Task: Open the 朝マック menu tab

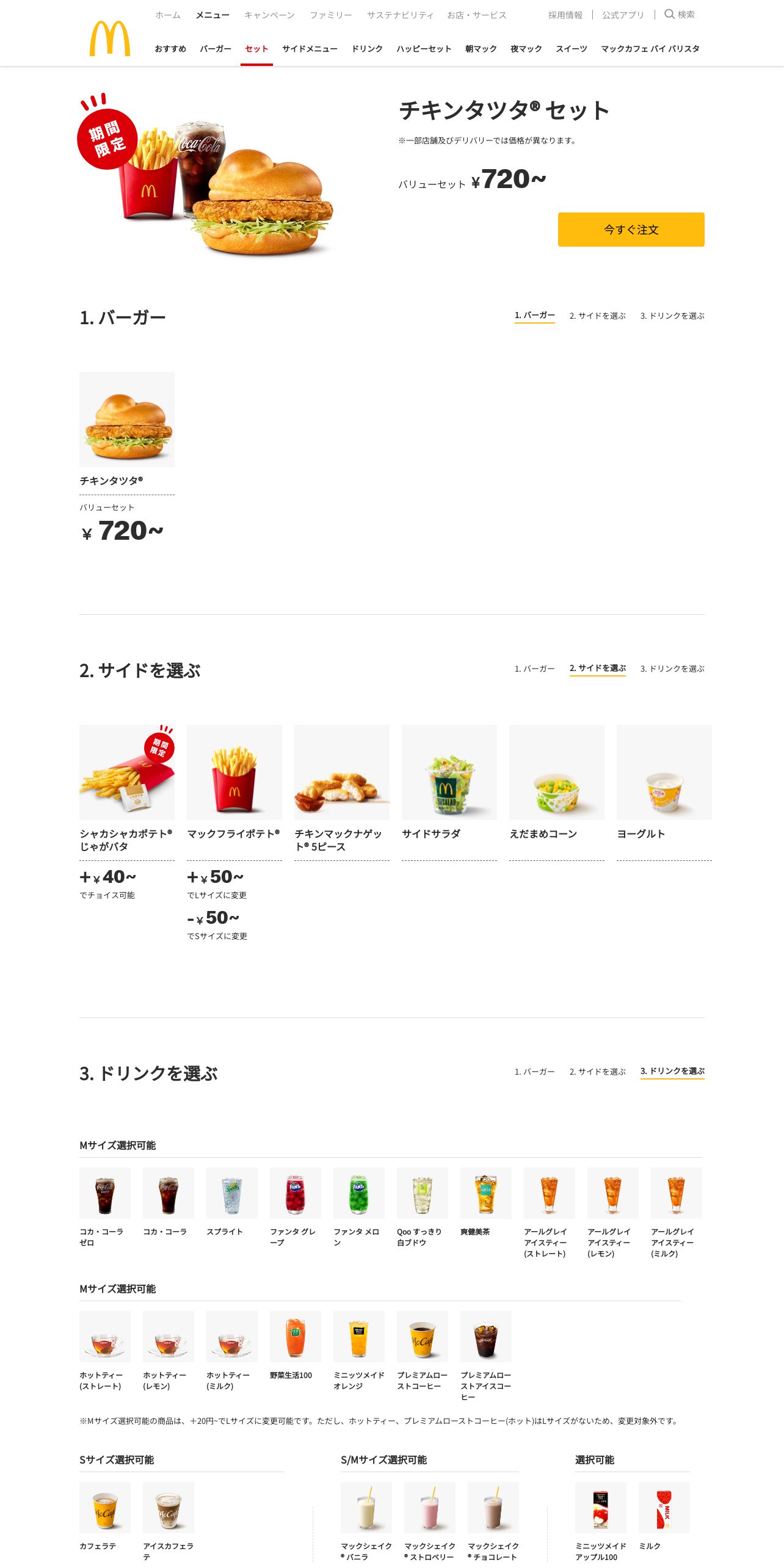Action: click(481, 49)
